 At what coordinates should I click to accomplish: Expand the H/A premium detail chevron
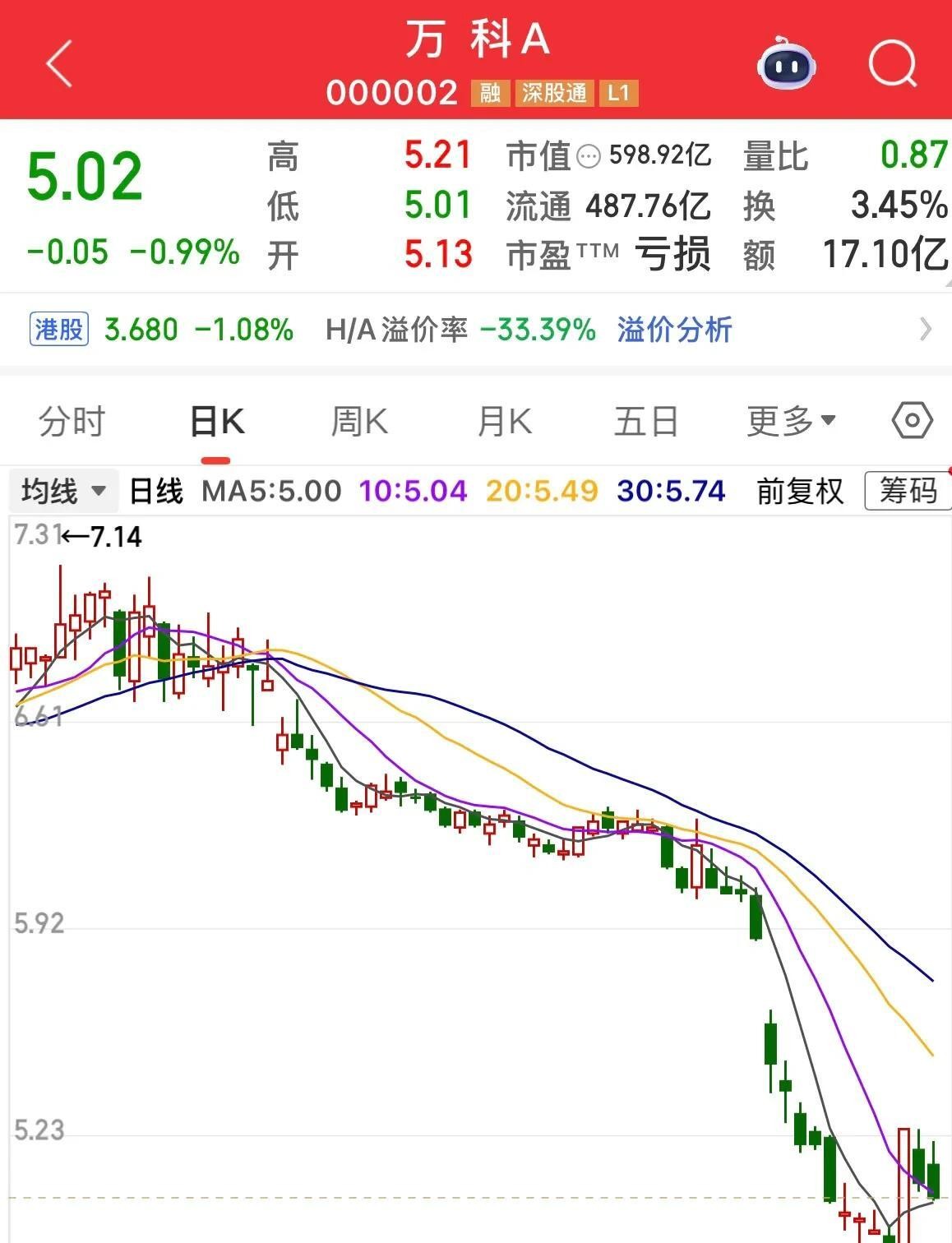[926, 329]
